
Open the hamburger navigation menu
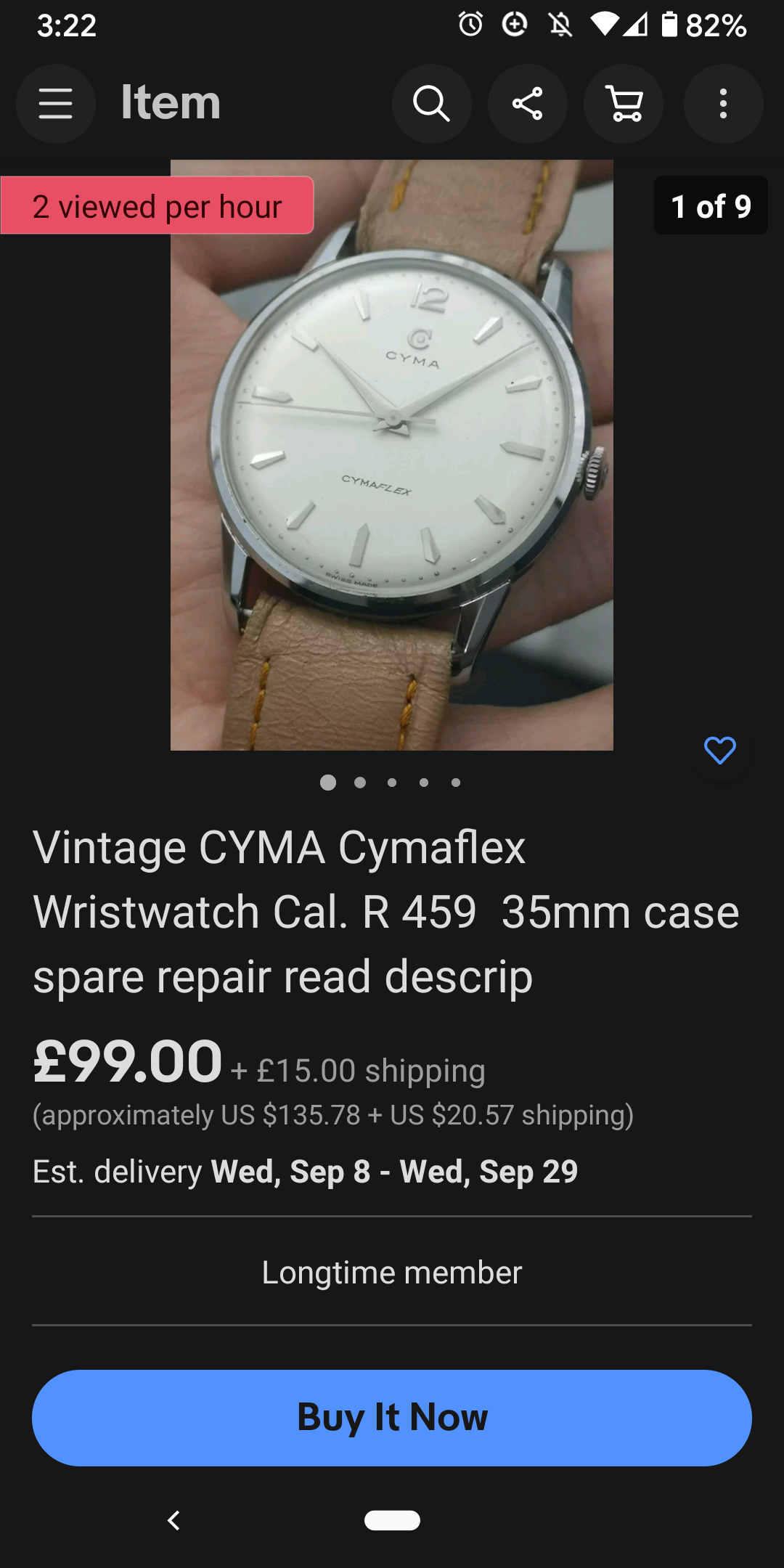[x=56, y=104]
